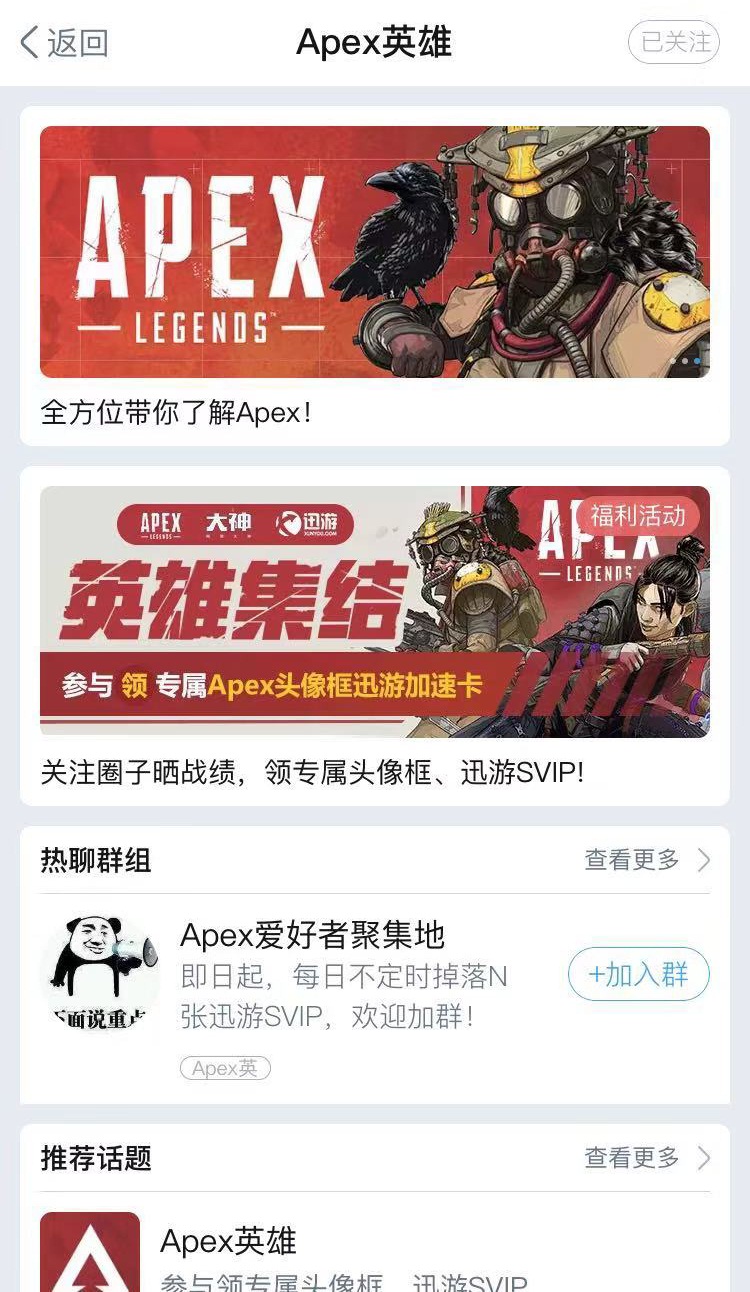Tap the +加入群 join group button
This screenshot has height=1292, width=750.
(638, 974)
